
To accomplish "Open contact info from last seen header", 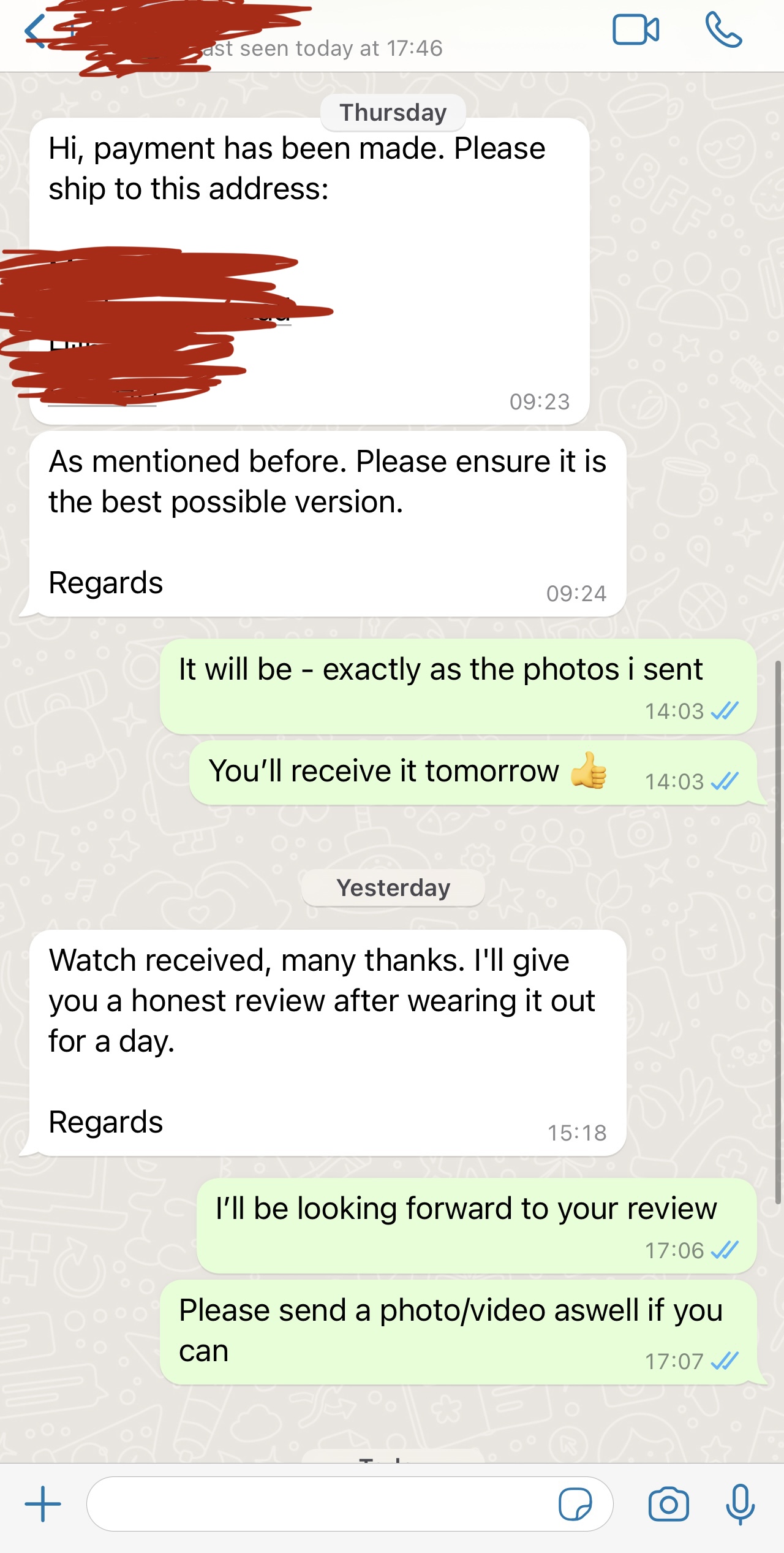I will click(x=322, y=48).
